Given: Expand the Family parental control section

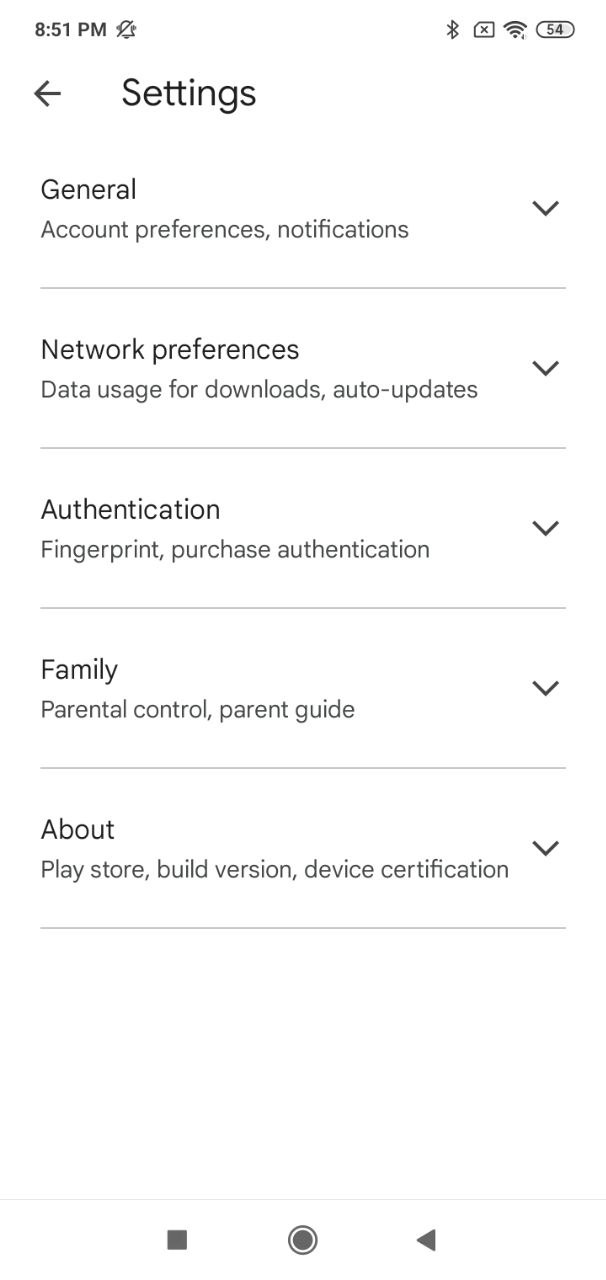Looking at the screenshot, I should [303, 688].
